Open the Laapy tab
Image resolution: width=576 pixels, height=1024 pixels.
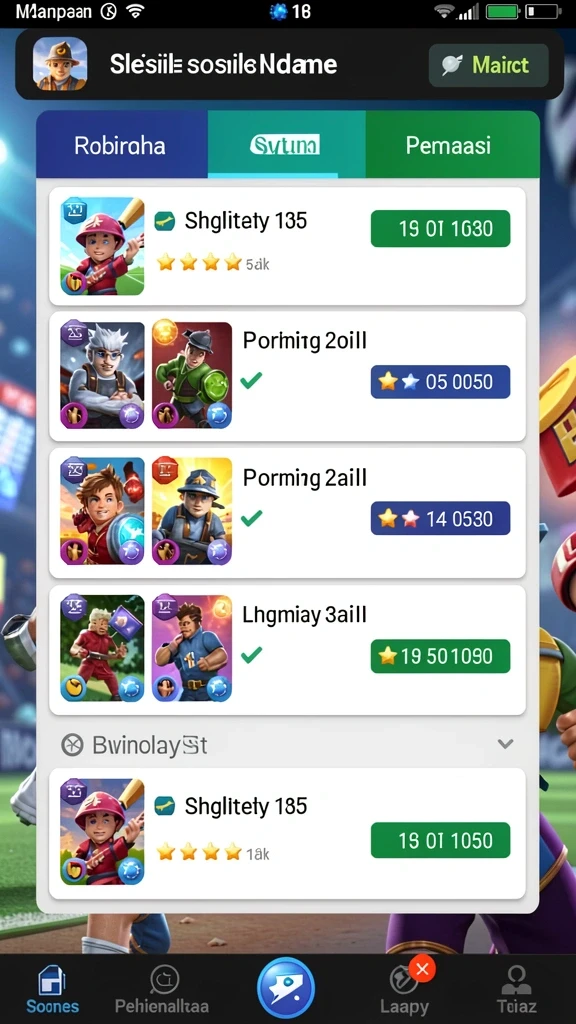tap(405, 989)
